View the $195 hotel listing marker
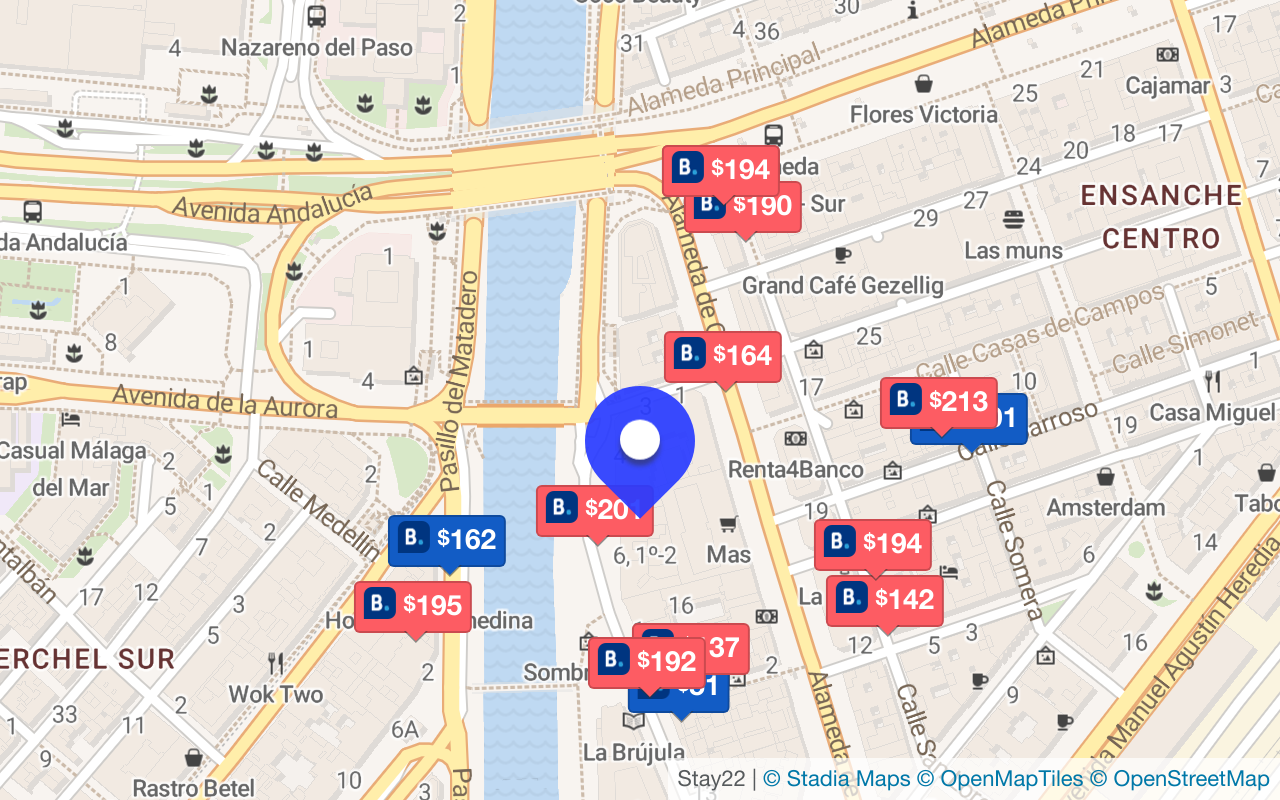The height and width of the screenshot is (800, 1280). pyautogui.click(x=413, y=605)
